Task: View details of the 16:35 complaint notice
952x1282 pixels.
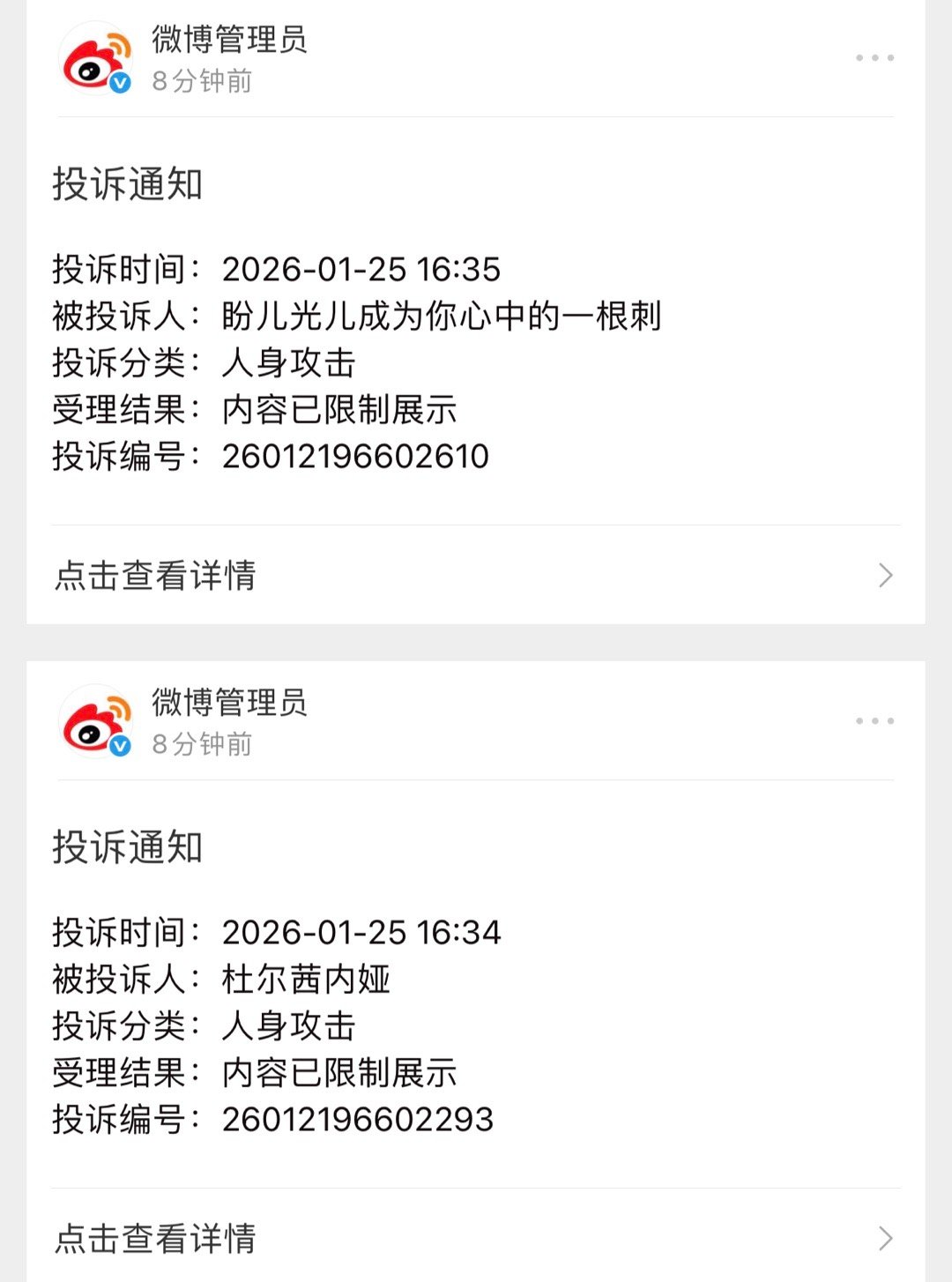Action: click(x=476, y=575)
